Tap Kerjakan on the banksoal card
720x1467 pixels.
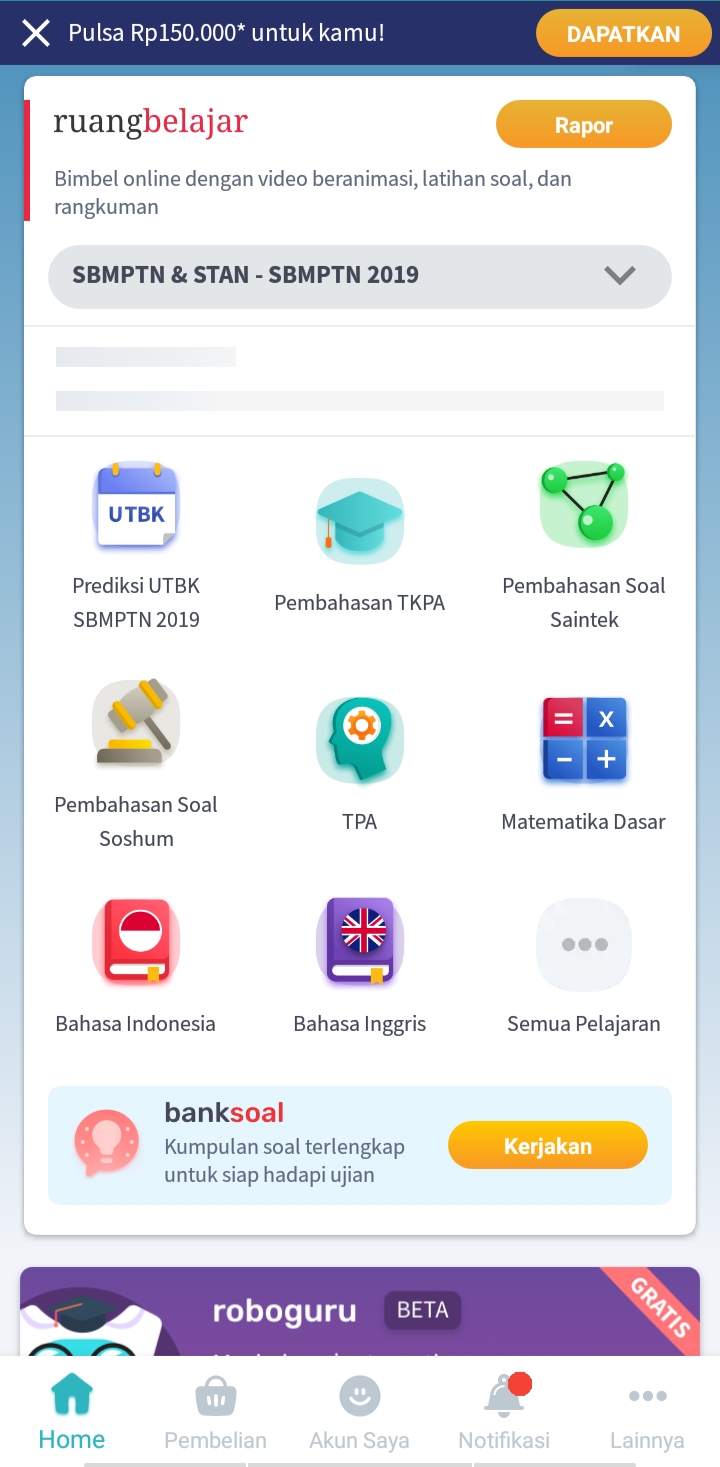click(547, 1146)
